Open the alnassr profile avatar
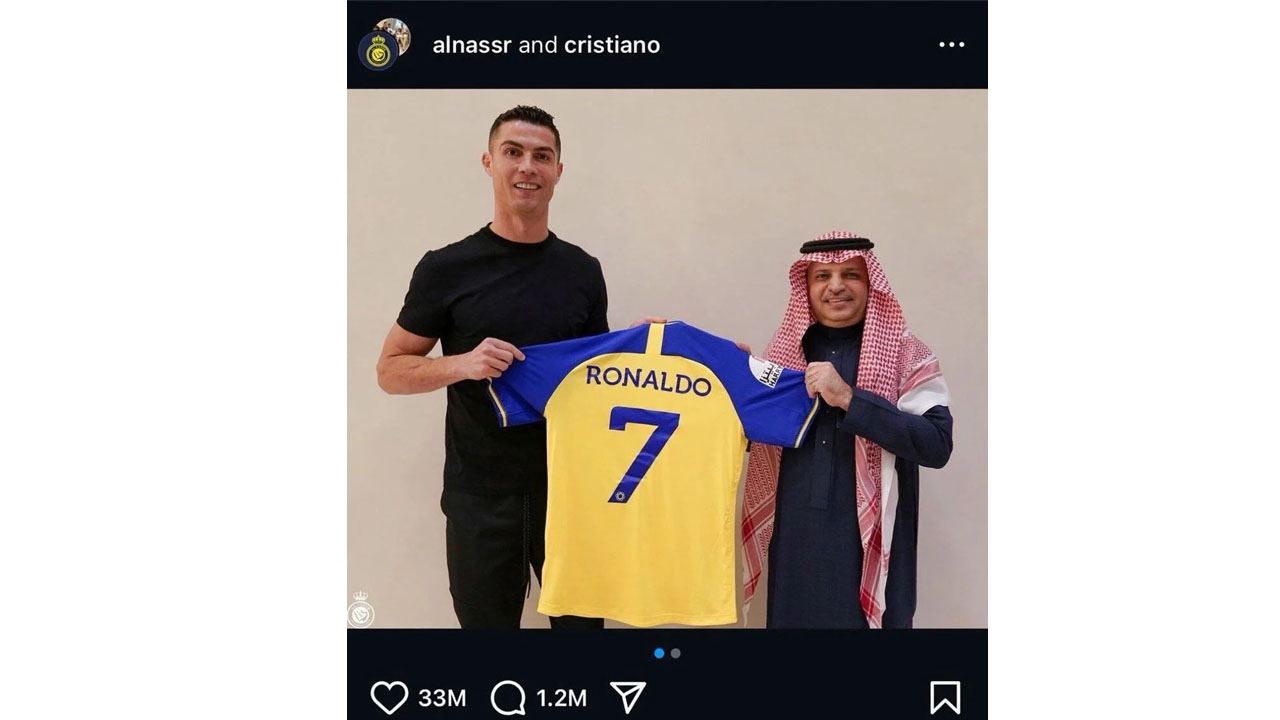Screen dimensions: 1280x720 pos(379,50)
